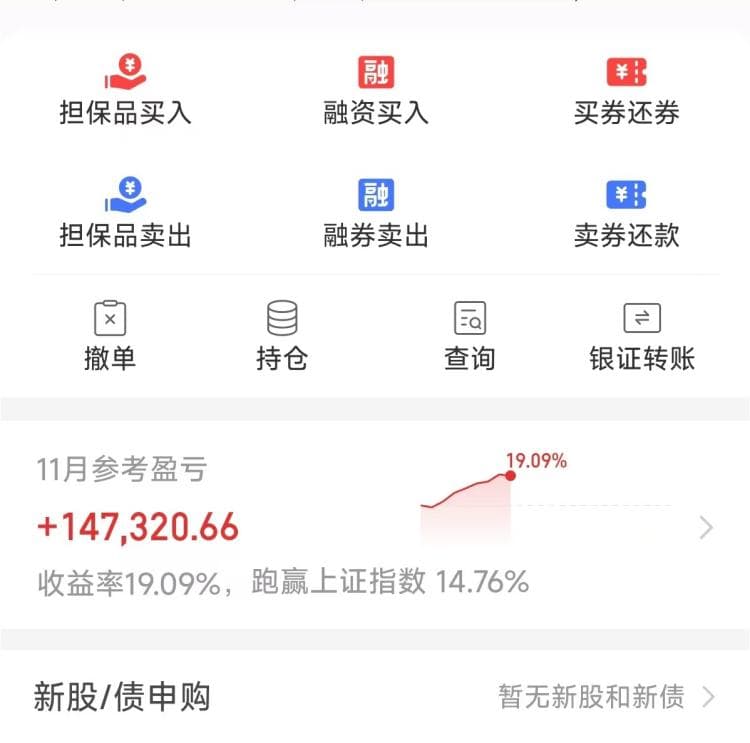This screenshot has height=743, width=750.
Task: Open 银证转账 bank transfer
Action: (x=641, y=336)
